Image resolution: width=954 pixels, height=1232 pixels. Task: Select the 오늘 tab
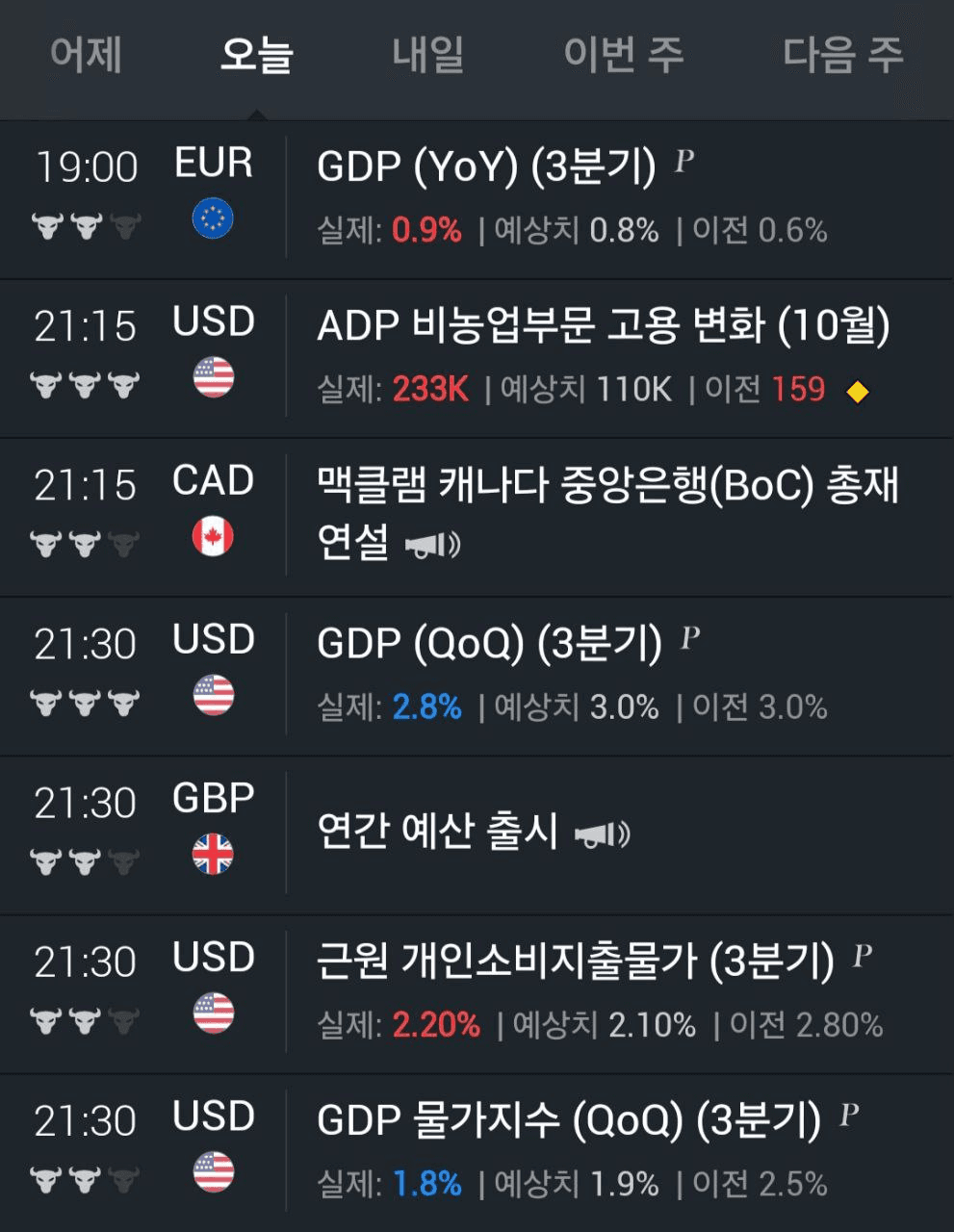pyautogui.click(x=256, y=55)
